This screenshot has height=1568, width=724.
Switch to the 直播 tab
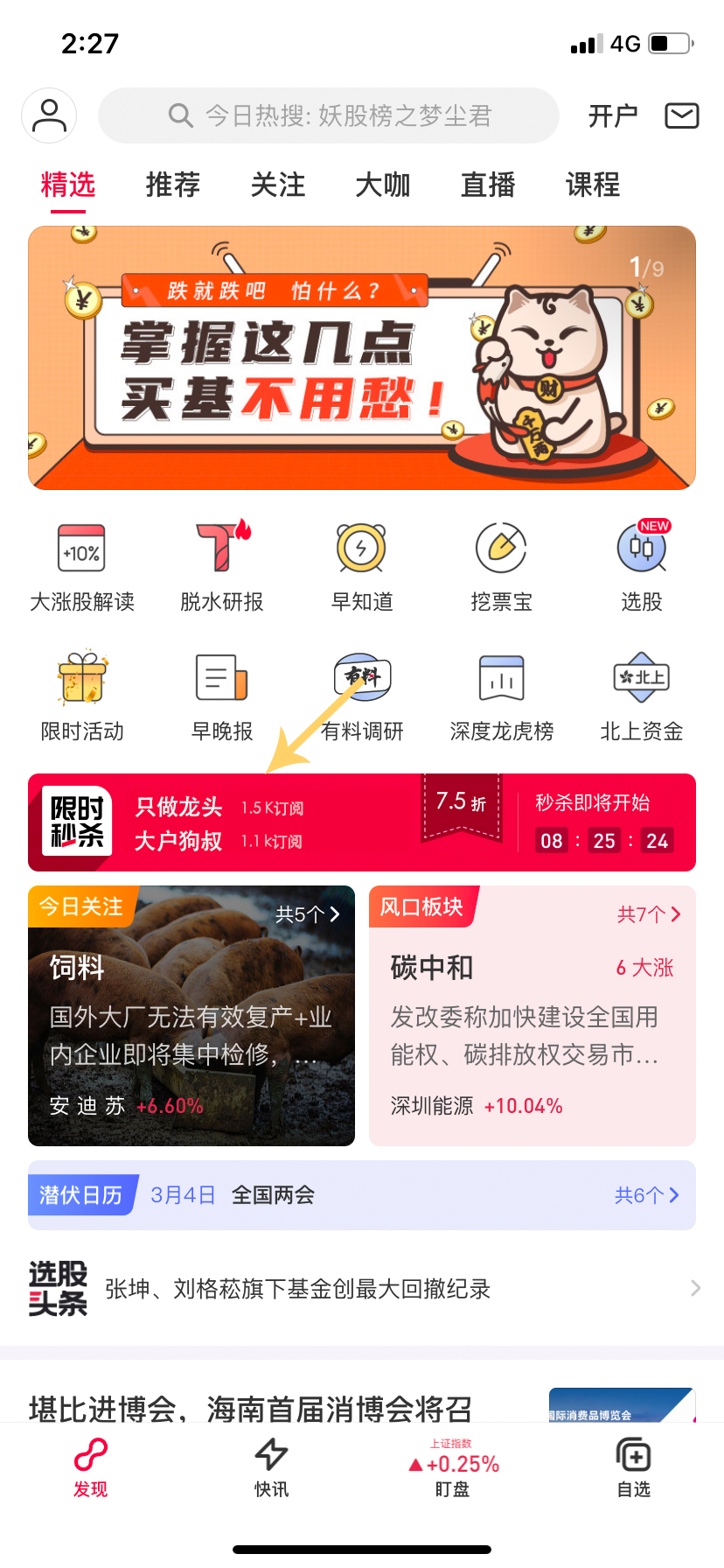click(x=488, y=185)
